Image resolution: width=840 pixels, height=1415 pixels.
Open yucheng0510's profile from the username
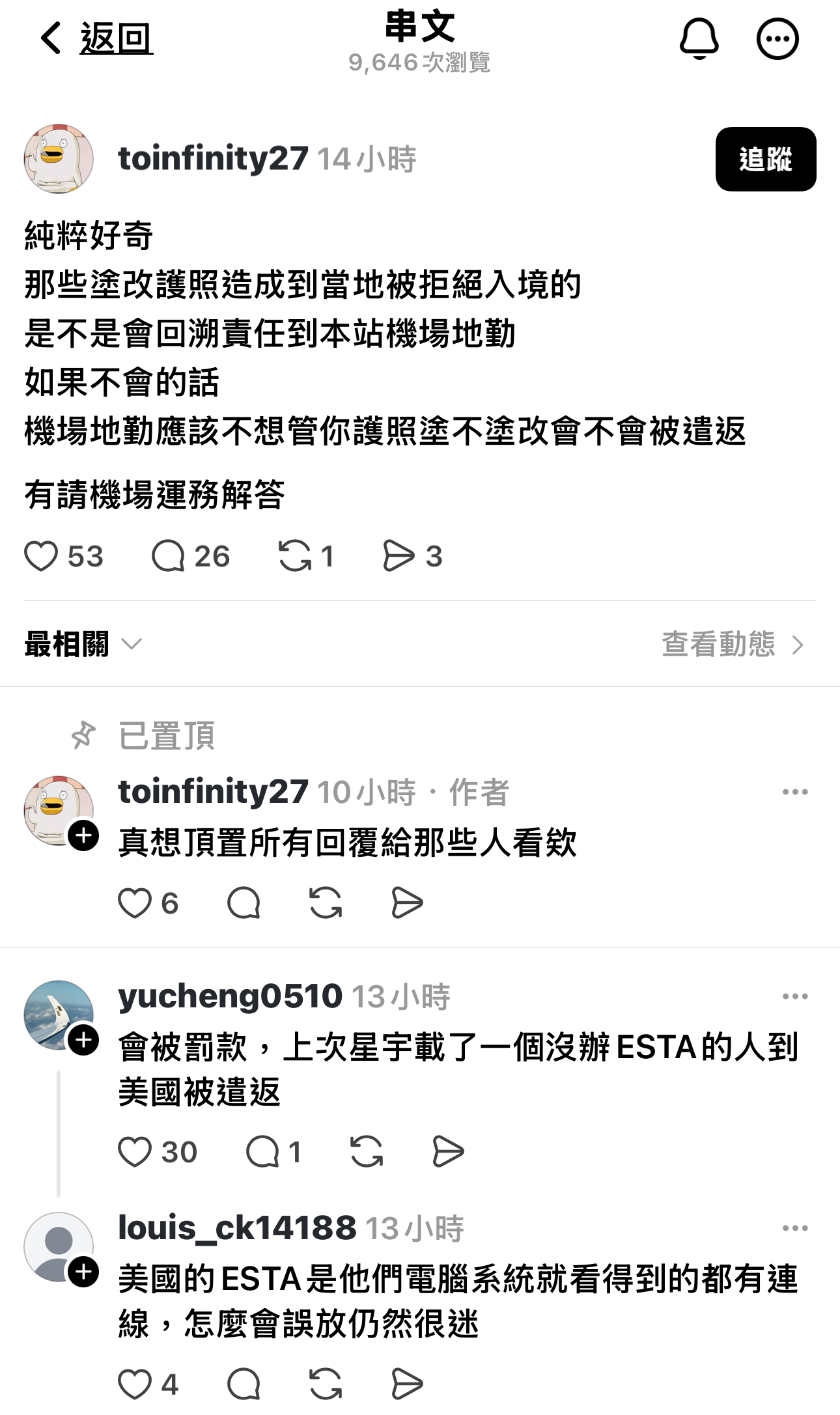pos(230,996)
